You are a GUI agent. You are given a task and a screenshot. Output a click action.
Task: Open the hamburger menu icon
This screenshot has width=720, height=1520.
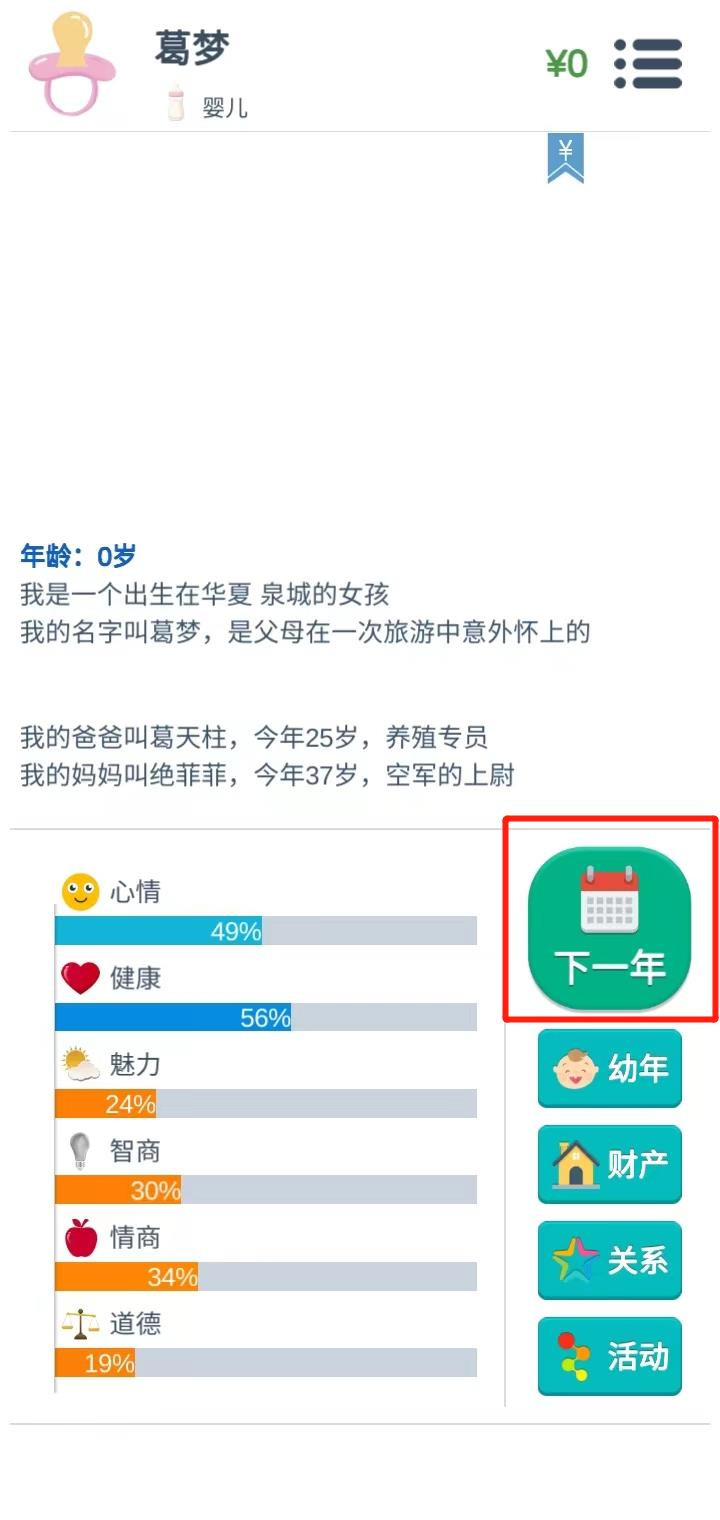coord(648,65)
